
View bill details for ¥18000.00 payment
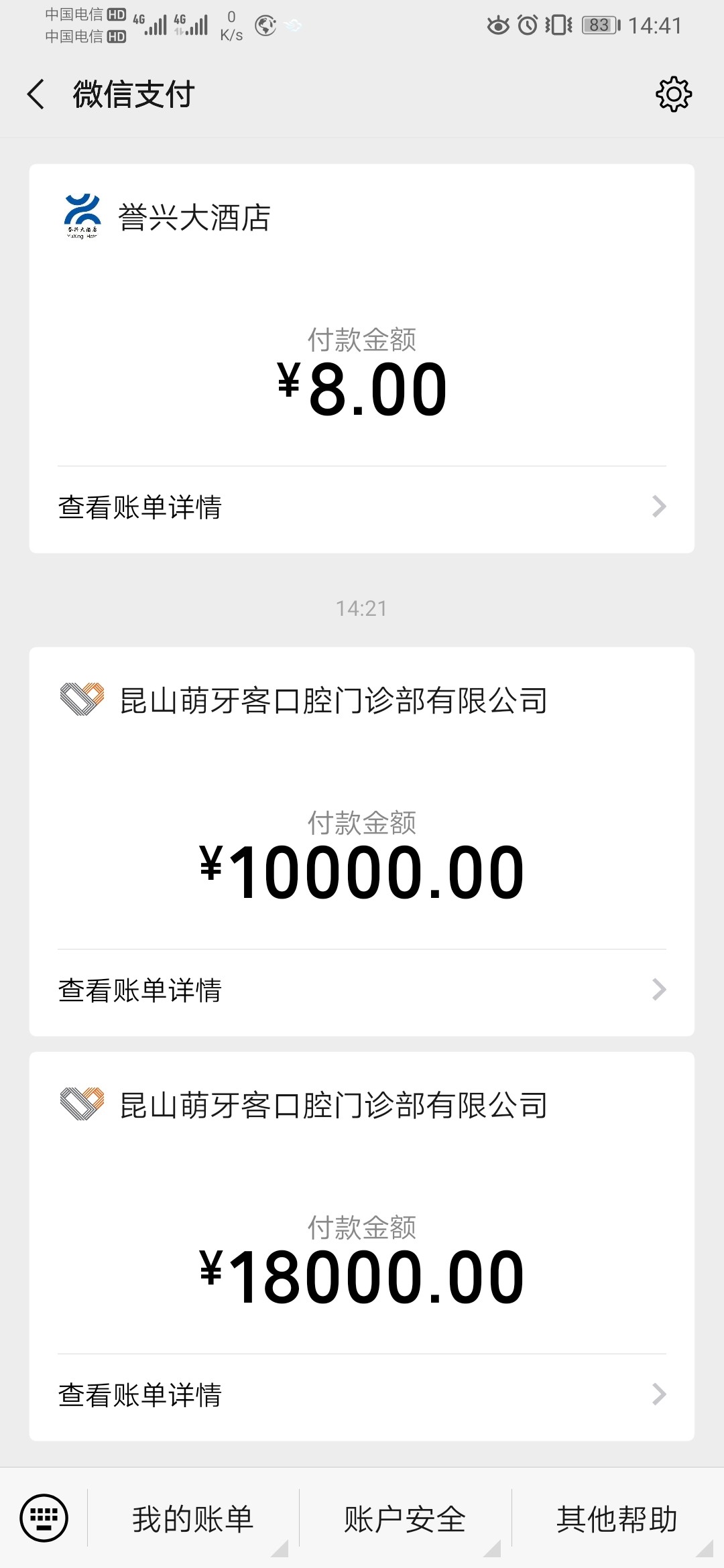(x=362, y=1395)
